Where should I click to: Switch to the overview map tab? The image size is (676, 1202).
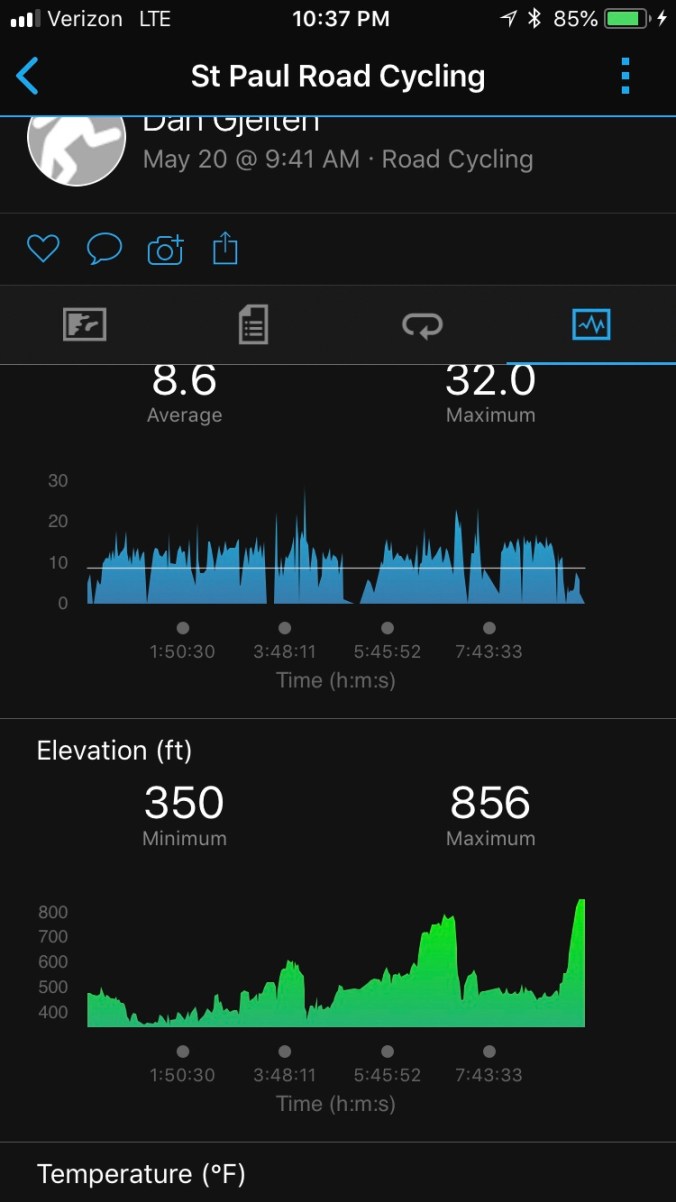pyautogui.click(x=84, y=325)
